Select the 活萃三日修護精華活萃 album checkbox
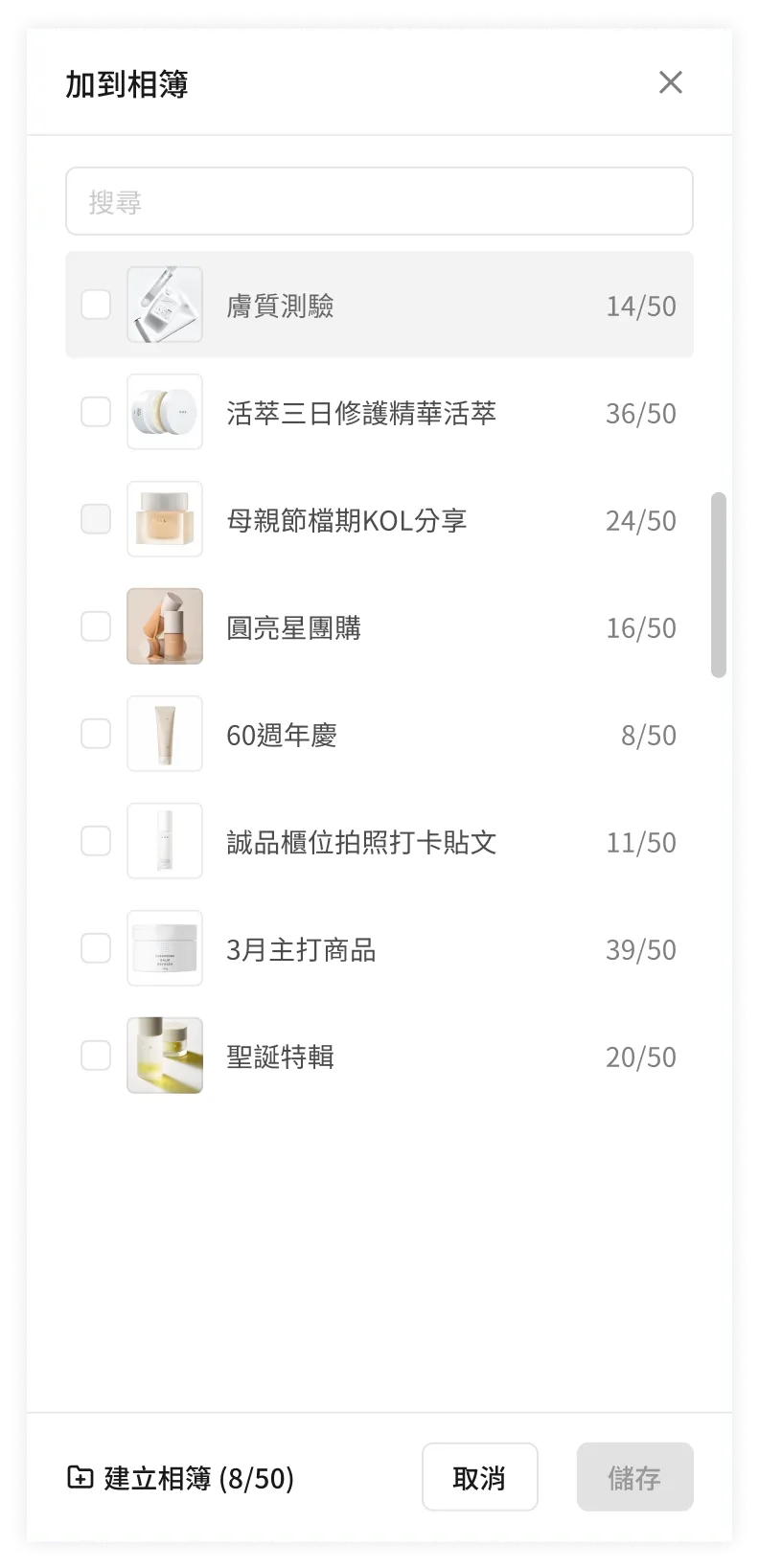Viewport: 759px width, 1568px height. [96, 412]
